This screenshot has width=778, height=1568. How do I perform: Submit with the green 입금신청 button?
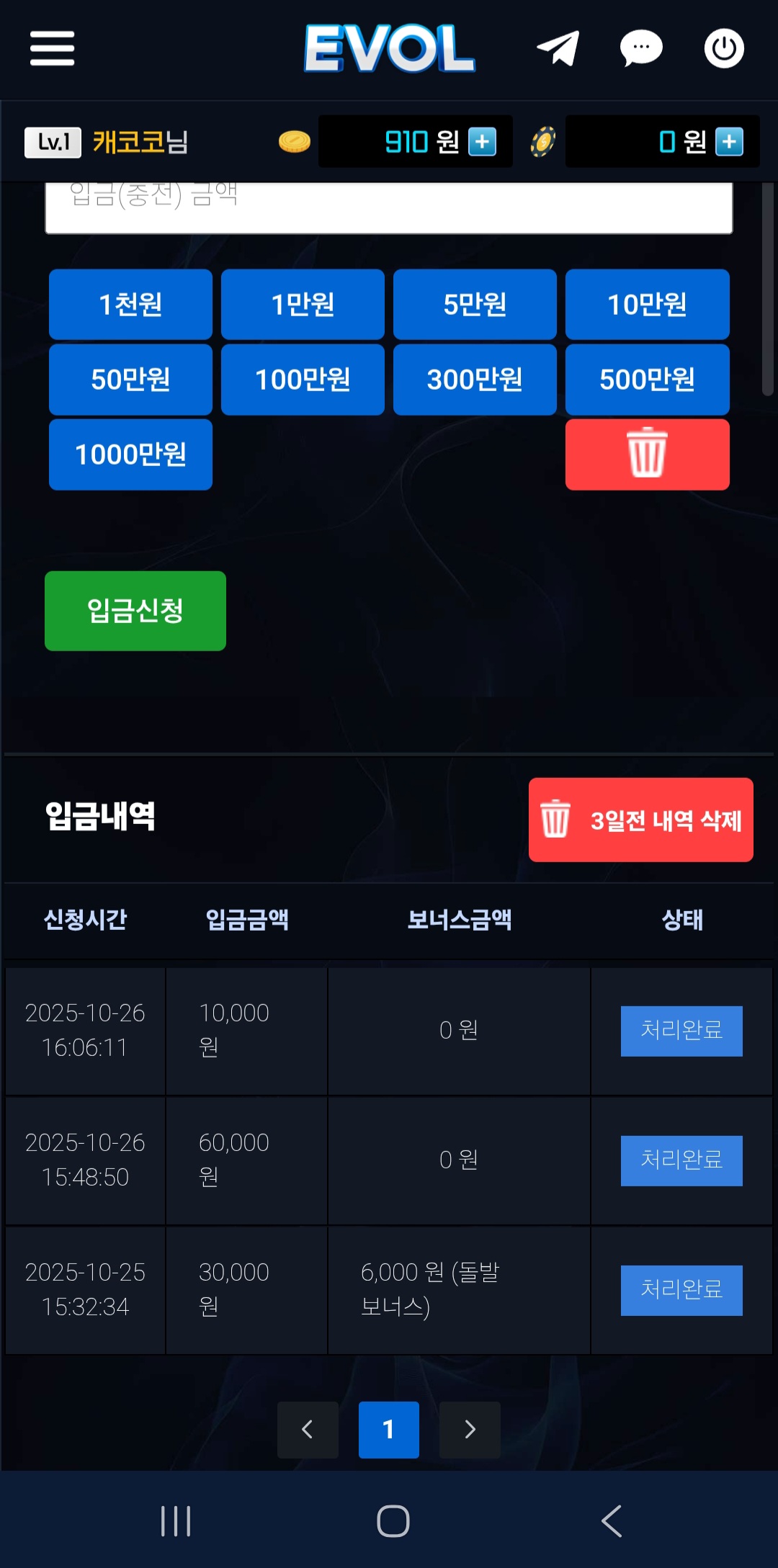(135, 611)
